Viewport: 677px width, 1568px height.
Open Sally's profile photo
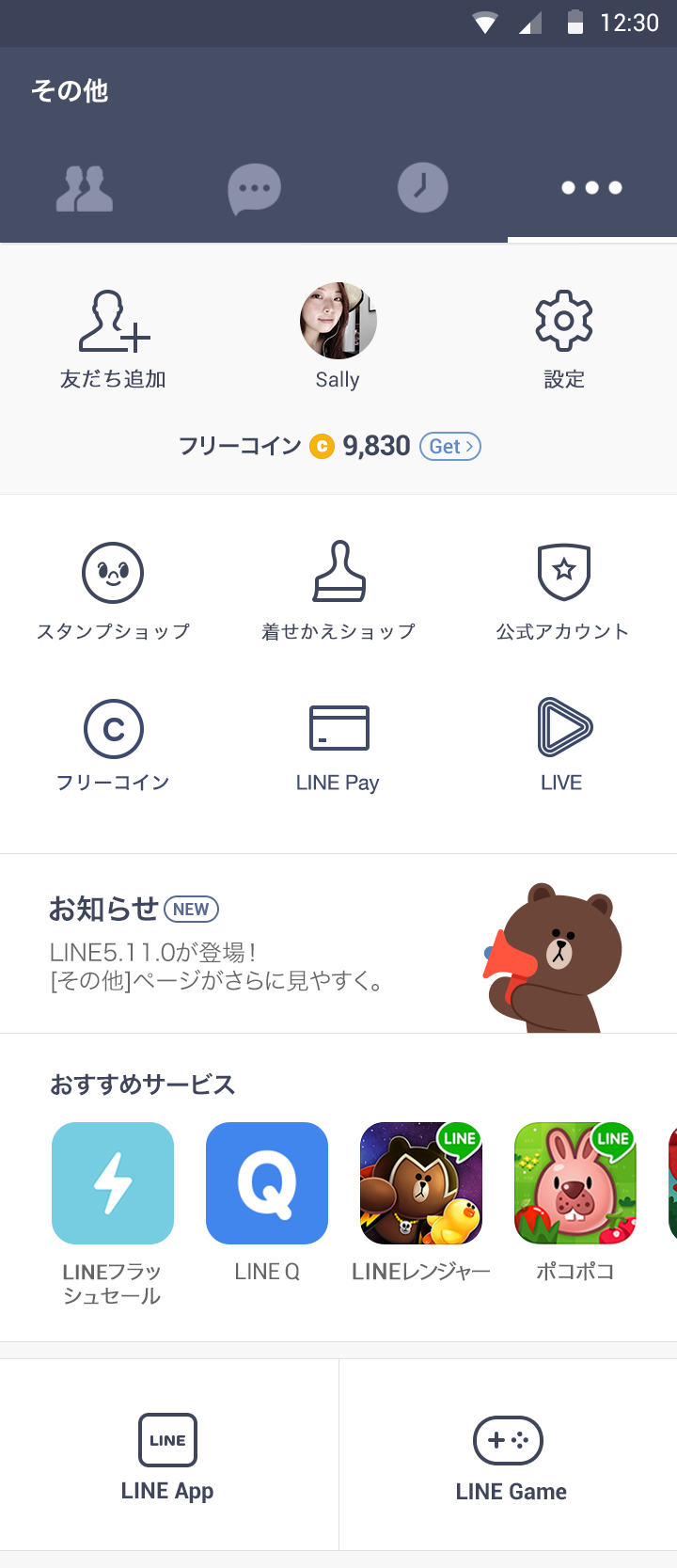[x=338, y=320]
